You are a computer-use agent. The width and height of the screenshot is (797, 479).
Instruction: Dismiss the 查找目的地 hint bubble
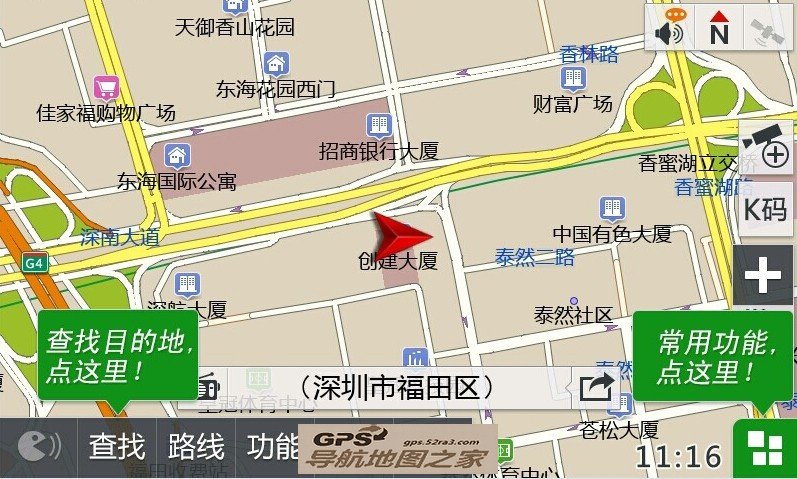click(117, 358)
